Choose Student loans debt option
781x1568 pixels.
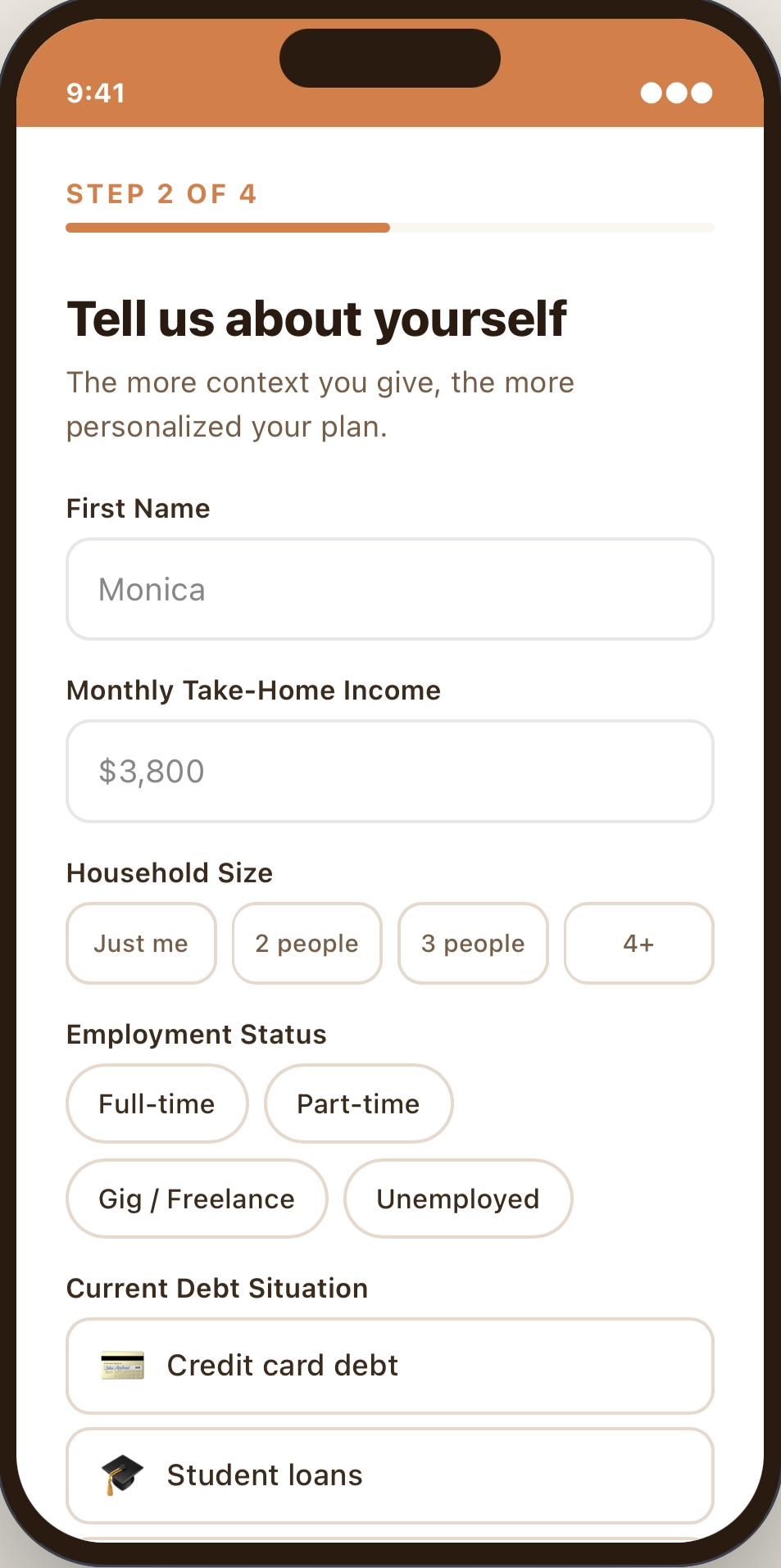click(389, 1475)
